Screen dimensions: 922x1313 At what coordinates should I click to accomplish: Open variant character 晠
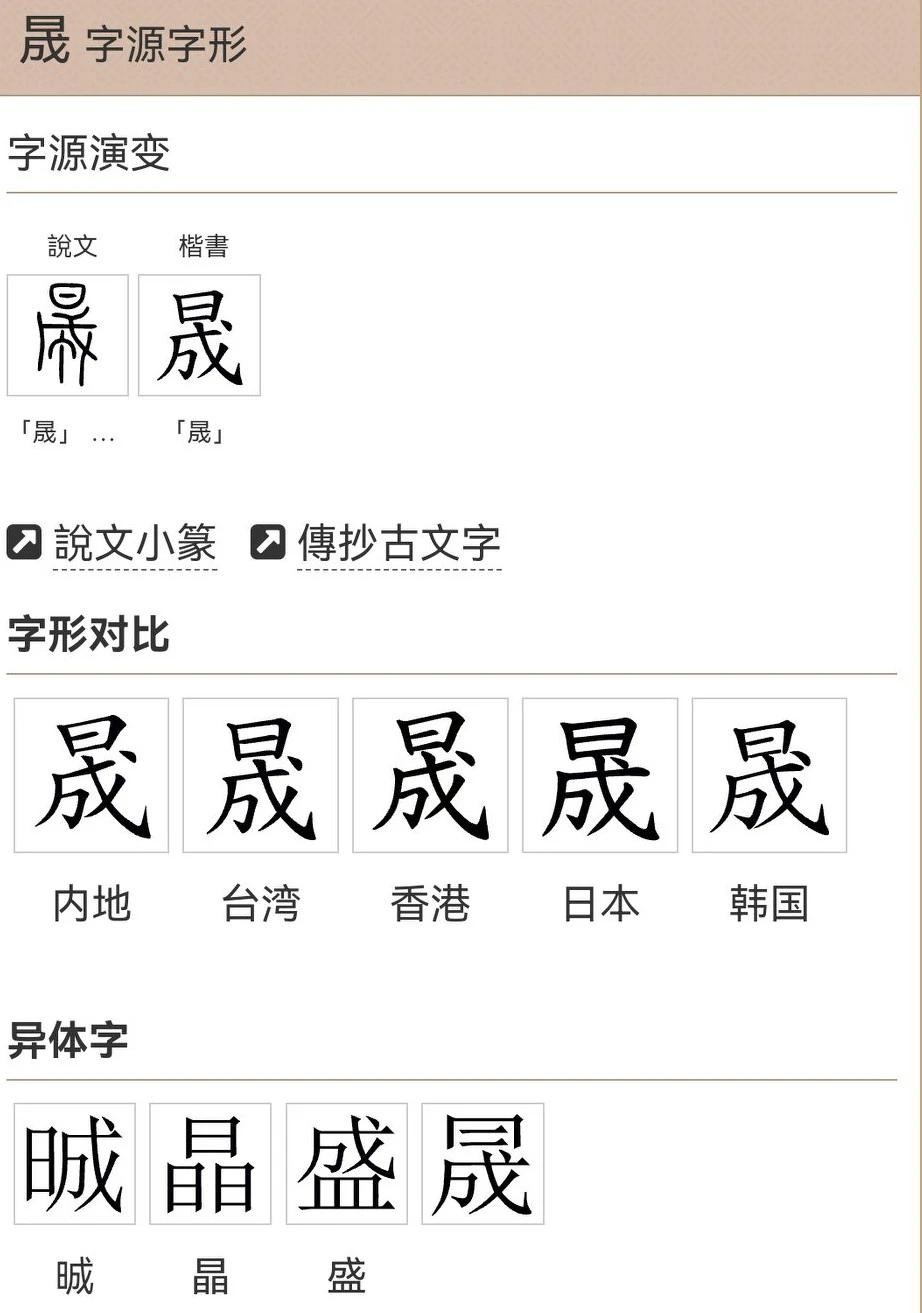pyautogui.click(x=75, y=1164)
